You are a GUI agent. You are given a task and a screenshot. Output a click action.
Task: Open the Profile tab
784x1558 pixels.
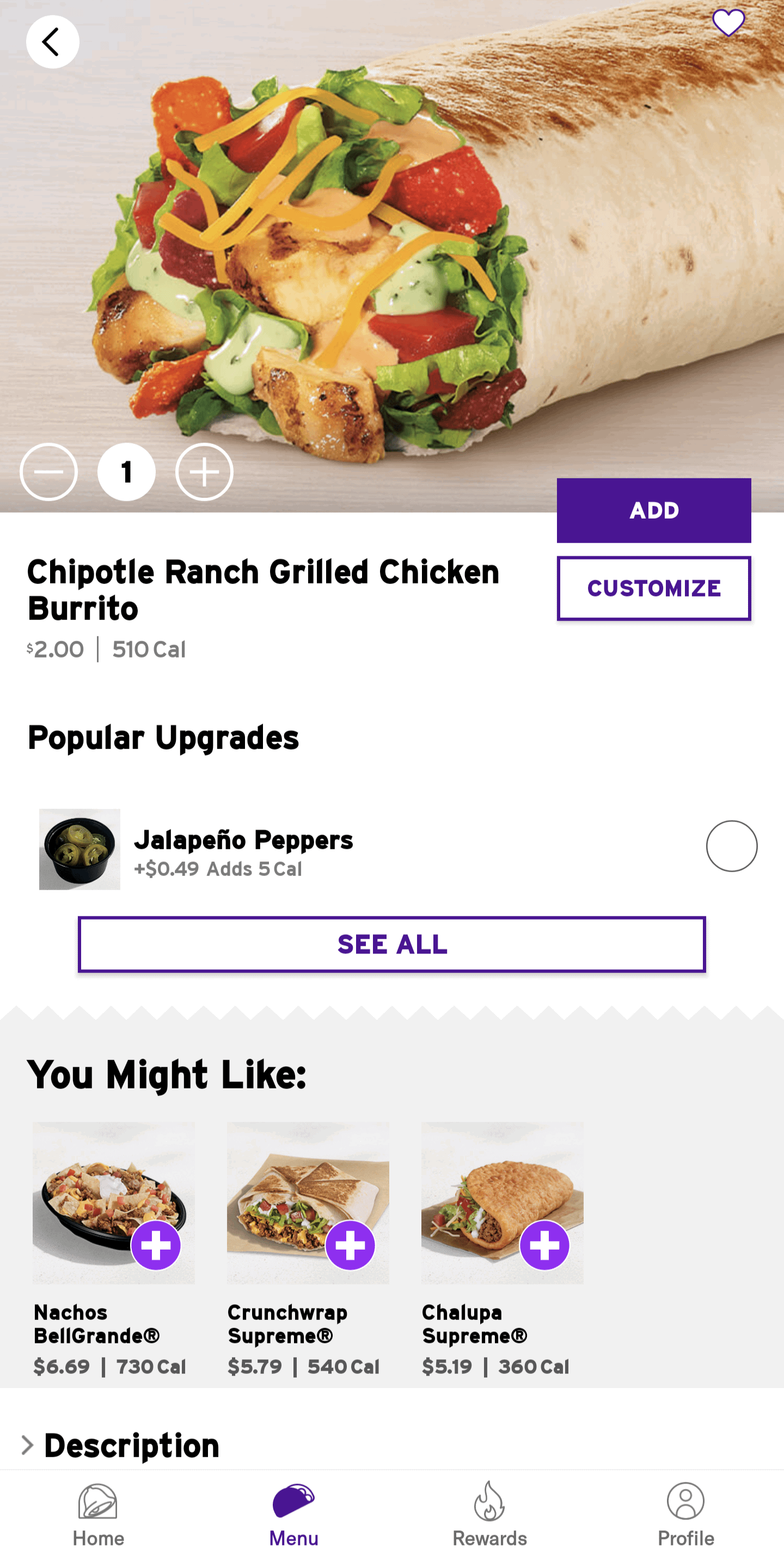tap(685, 1514)
